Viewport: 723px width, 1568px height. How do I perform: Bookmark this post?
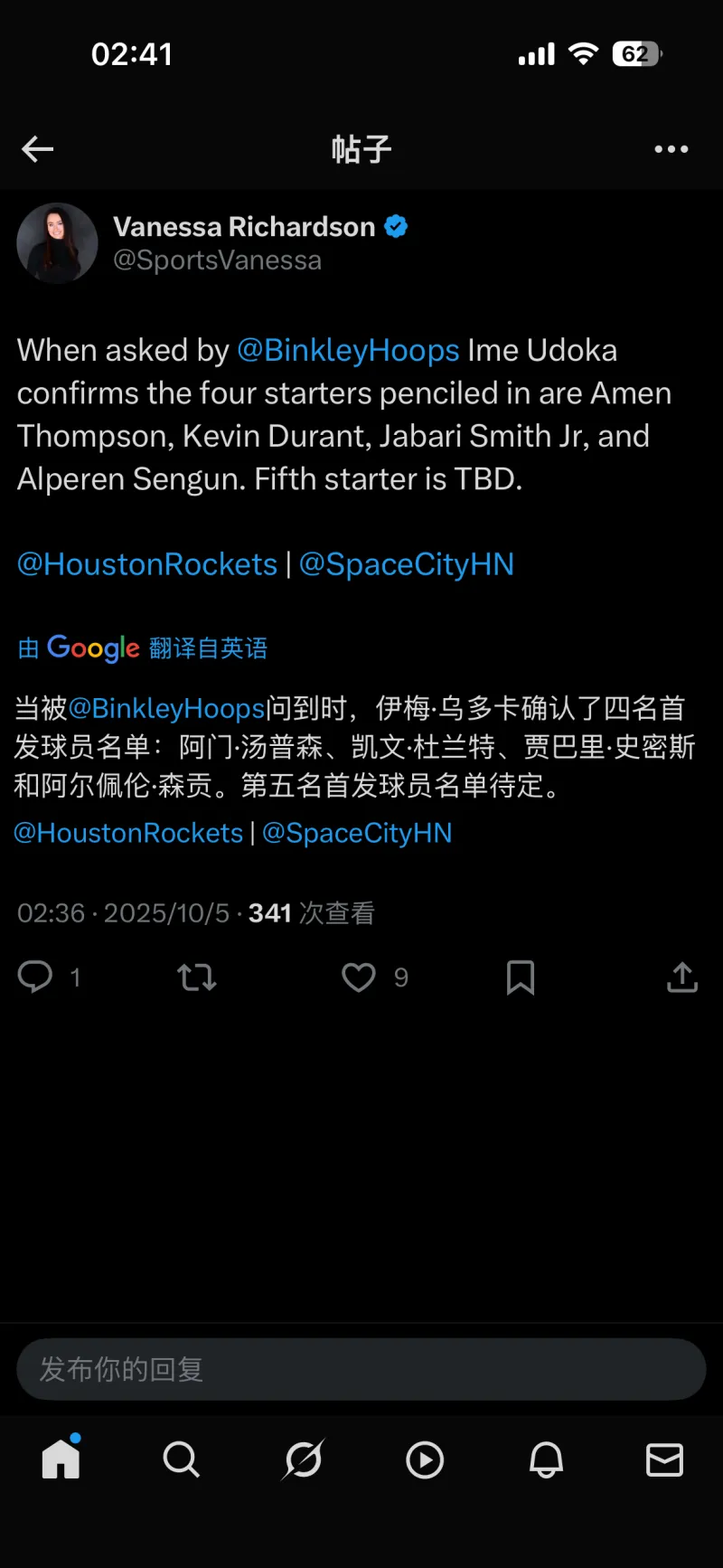[521, 977]
